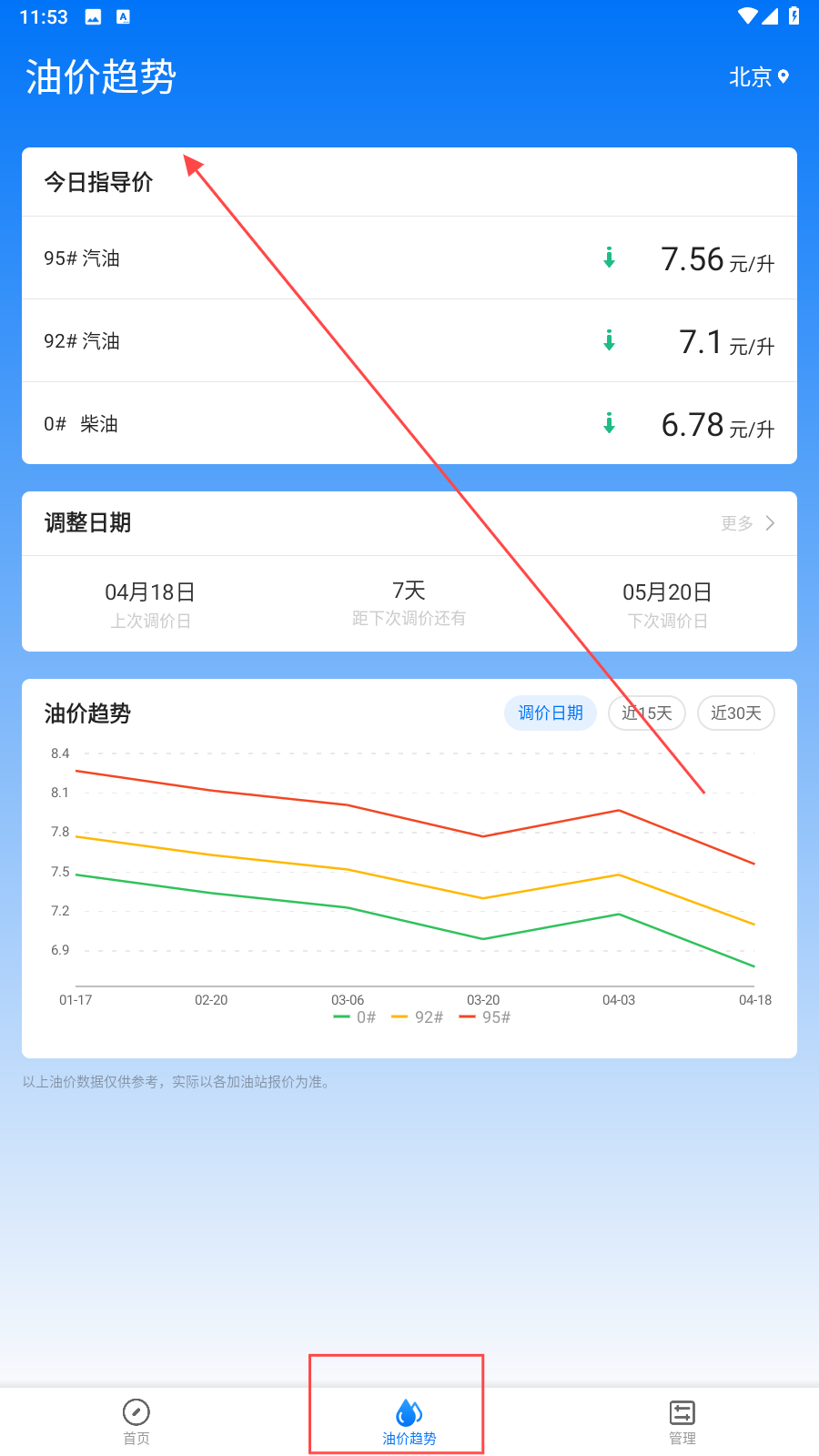Image resolution: width=819 pixels, height=1456 pixels.
Task: Show the 近30天 price trend
Action: (736, 713)
